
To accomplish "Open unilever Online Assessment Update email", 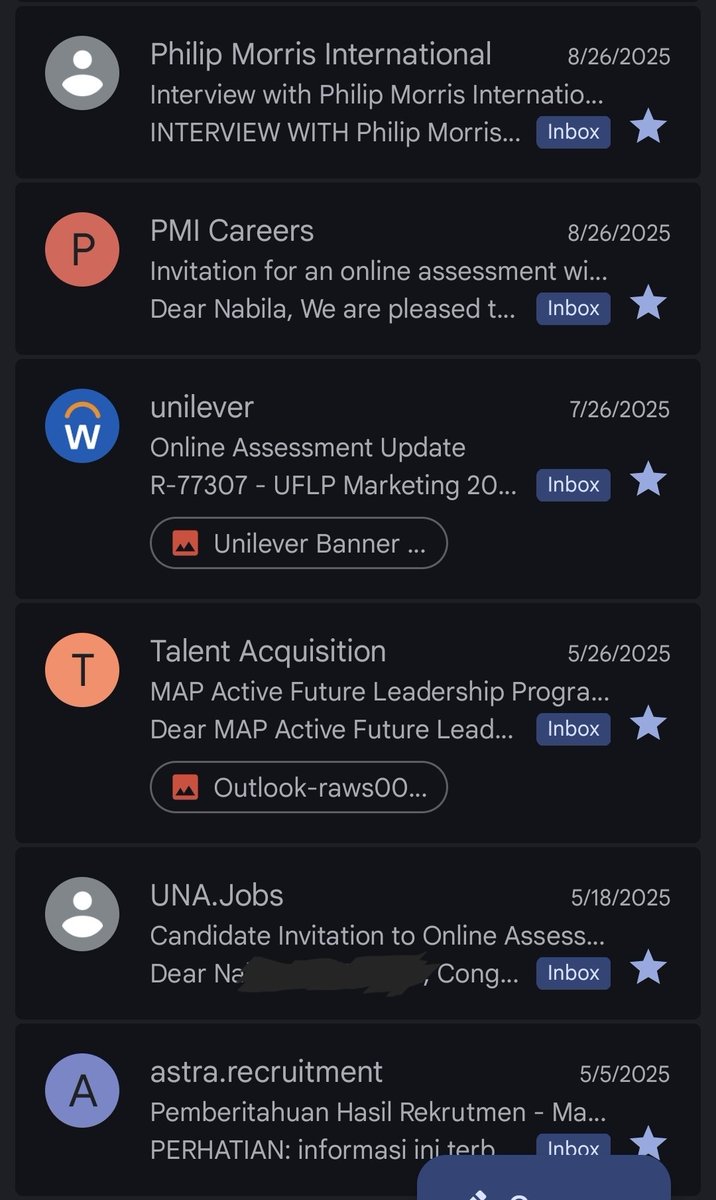I will point(358,479).
